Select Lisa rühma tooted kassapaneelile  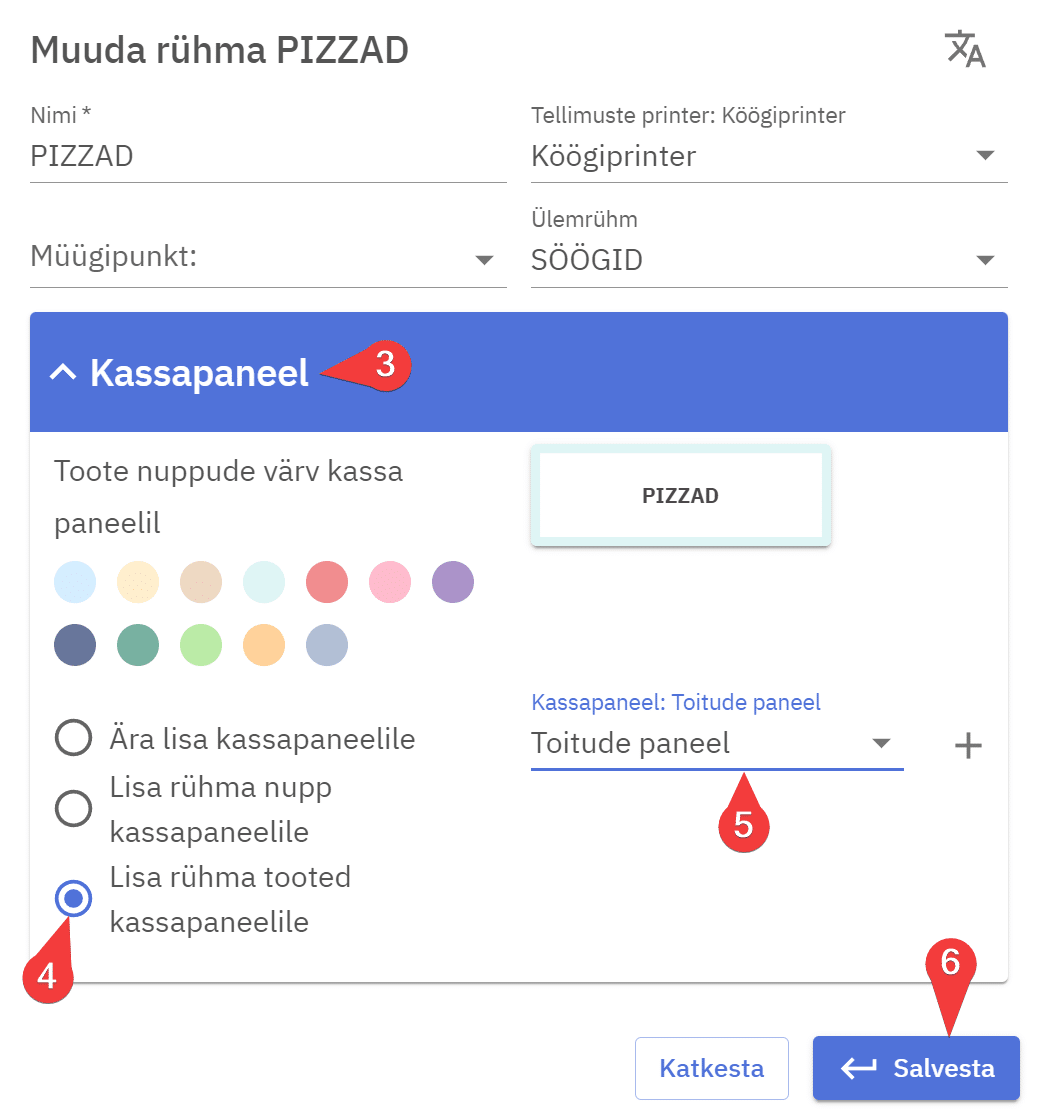pos(74,899)
